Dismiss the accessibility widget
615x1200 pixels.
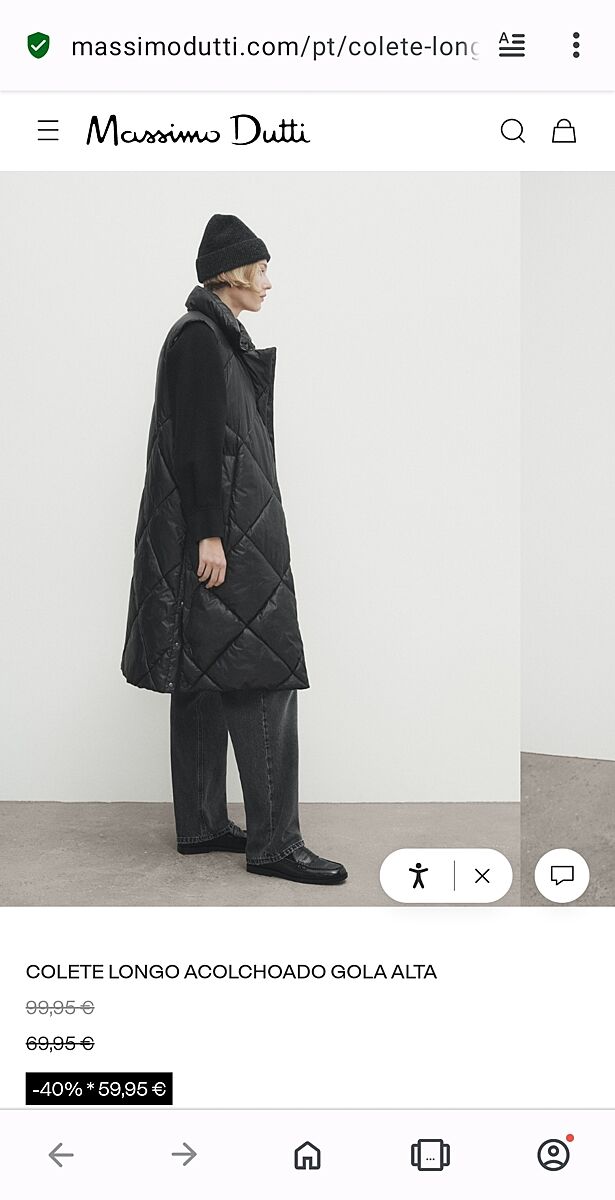click(482, 876)
